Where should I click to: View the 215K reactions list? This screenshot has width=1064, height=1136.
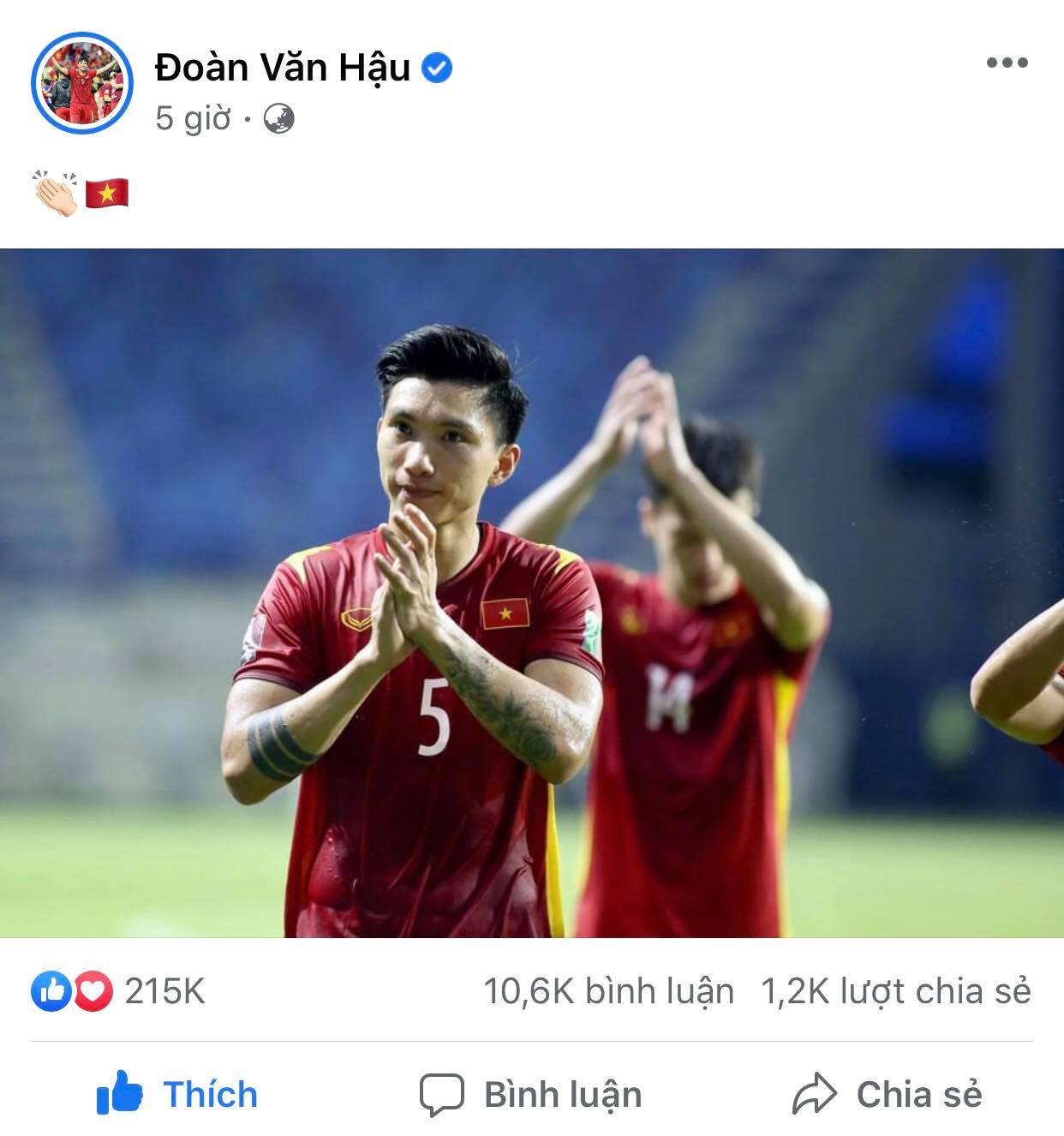click(x=119, y=991)
